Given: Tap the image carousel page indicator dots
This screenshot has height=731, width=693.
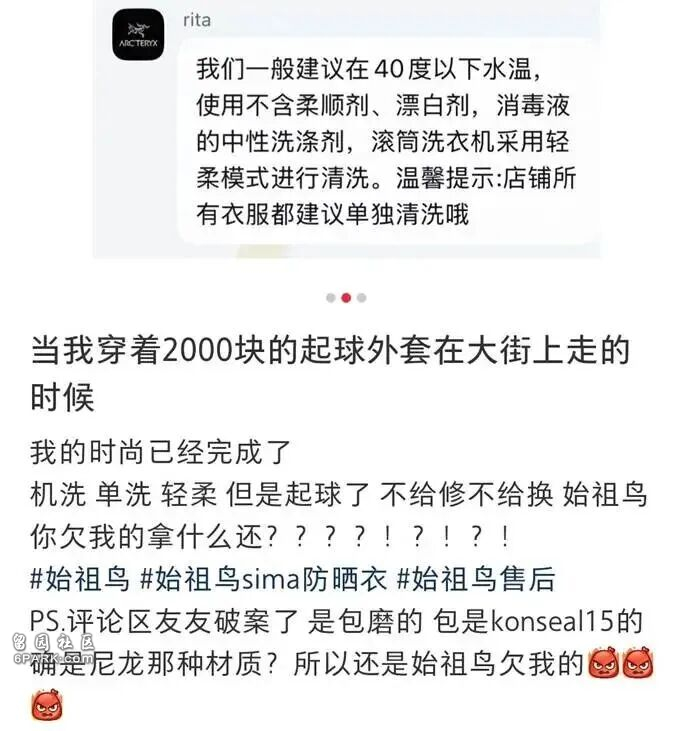Looking at the screenshot, I should tap(346, 297).
